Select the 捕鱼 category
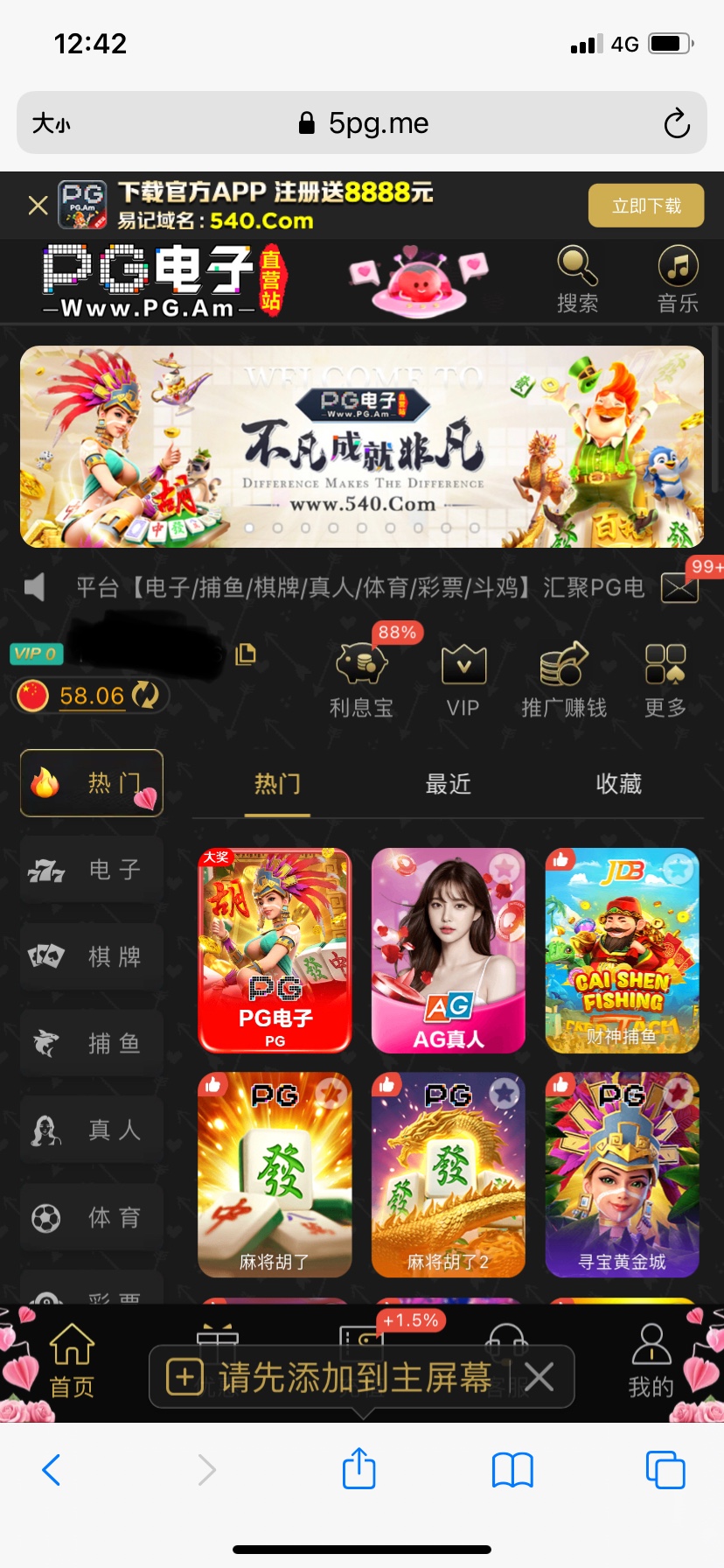 tap(92, 1043)
